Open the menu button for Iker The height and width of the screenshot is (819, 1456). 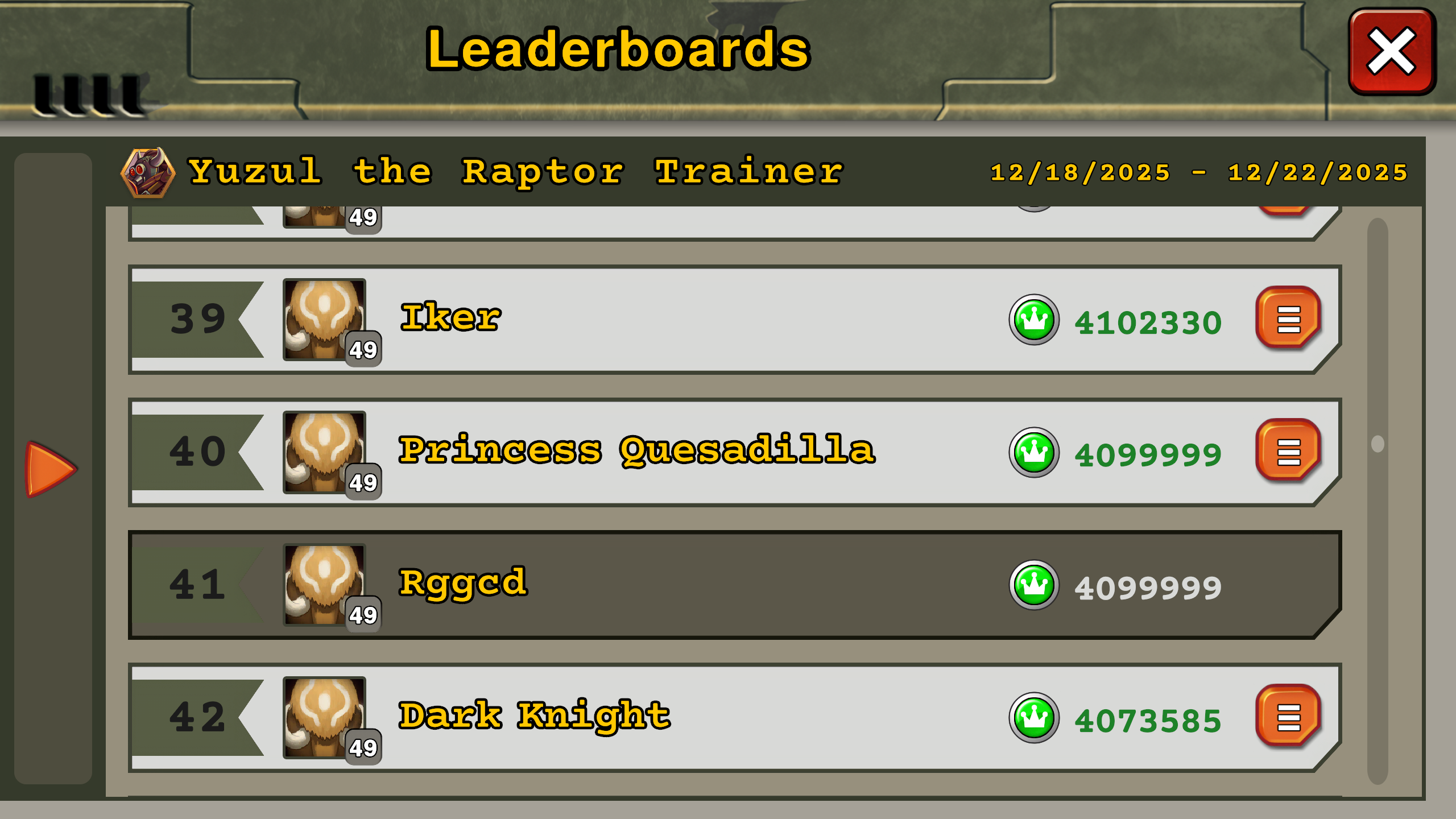(x=1288, y=318)
